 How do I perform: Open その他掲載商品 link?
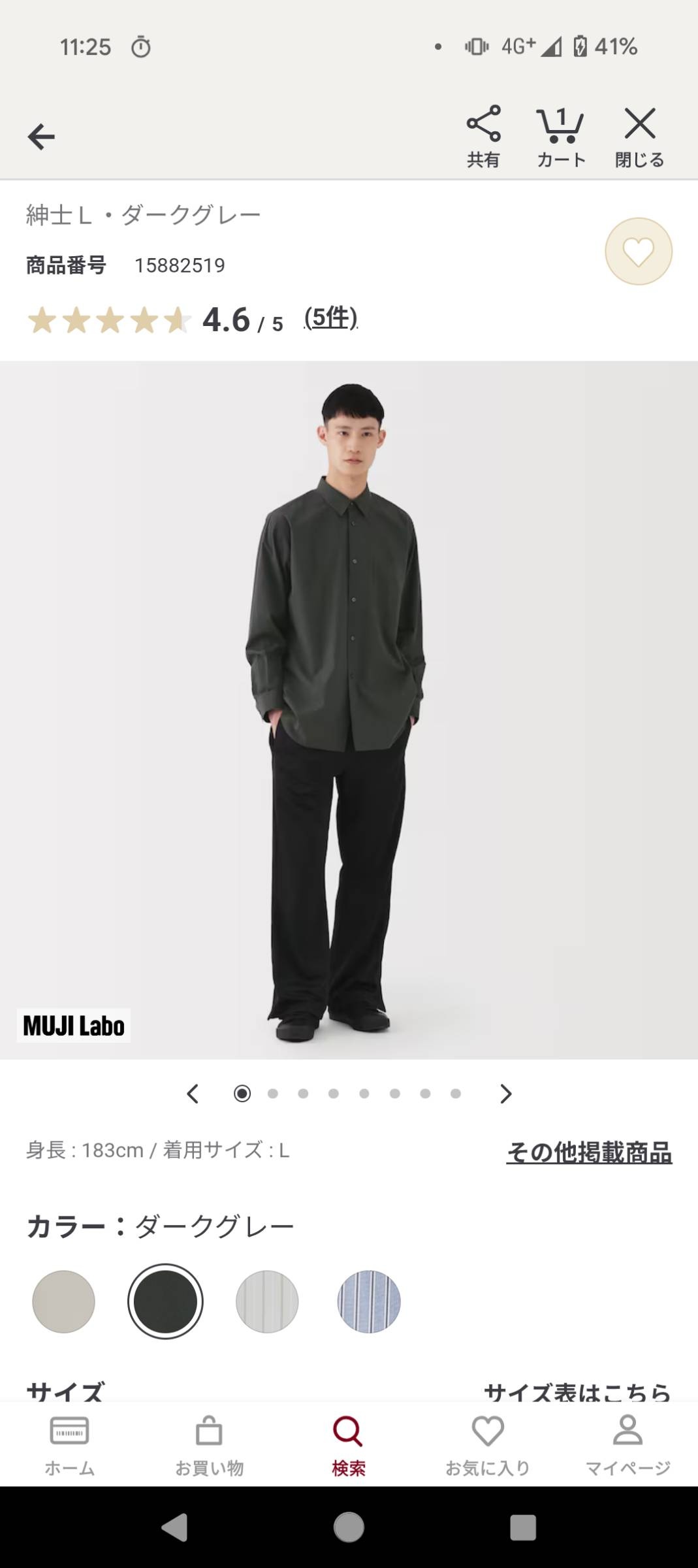[x=589, y=1152]
